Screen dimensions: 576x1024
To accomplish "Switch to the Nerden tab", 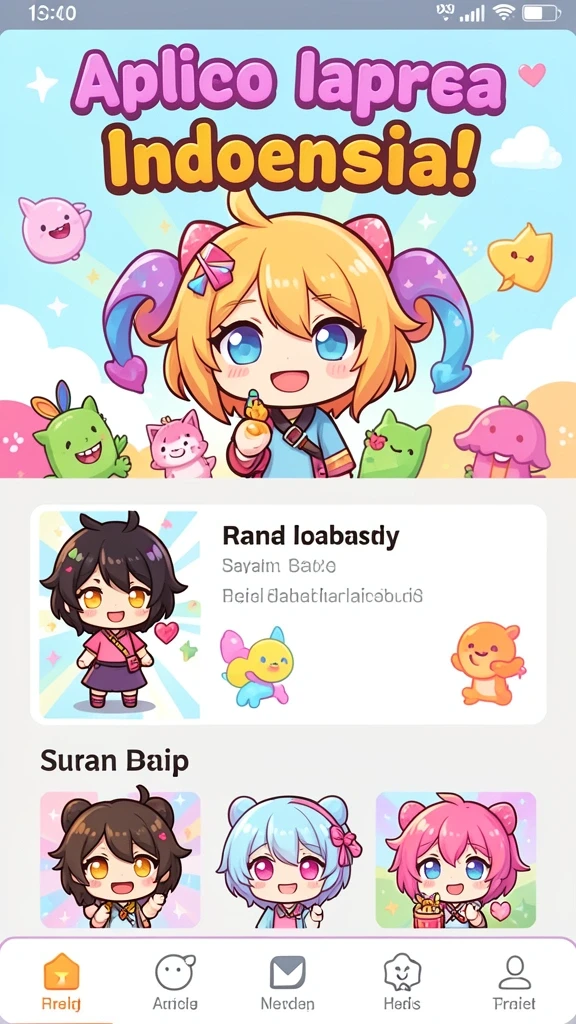I will (287, 982).
